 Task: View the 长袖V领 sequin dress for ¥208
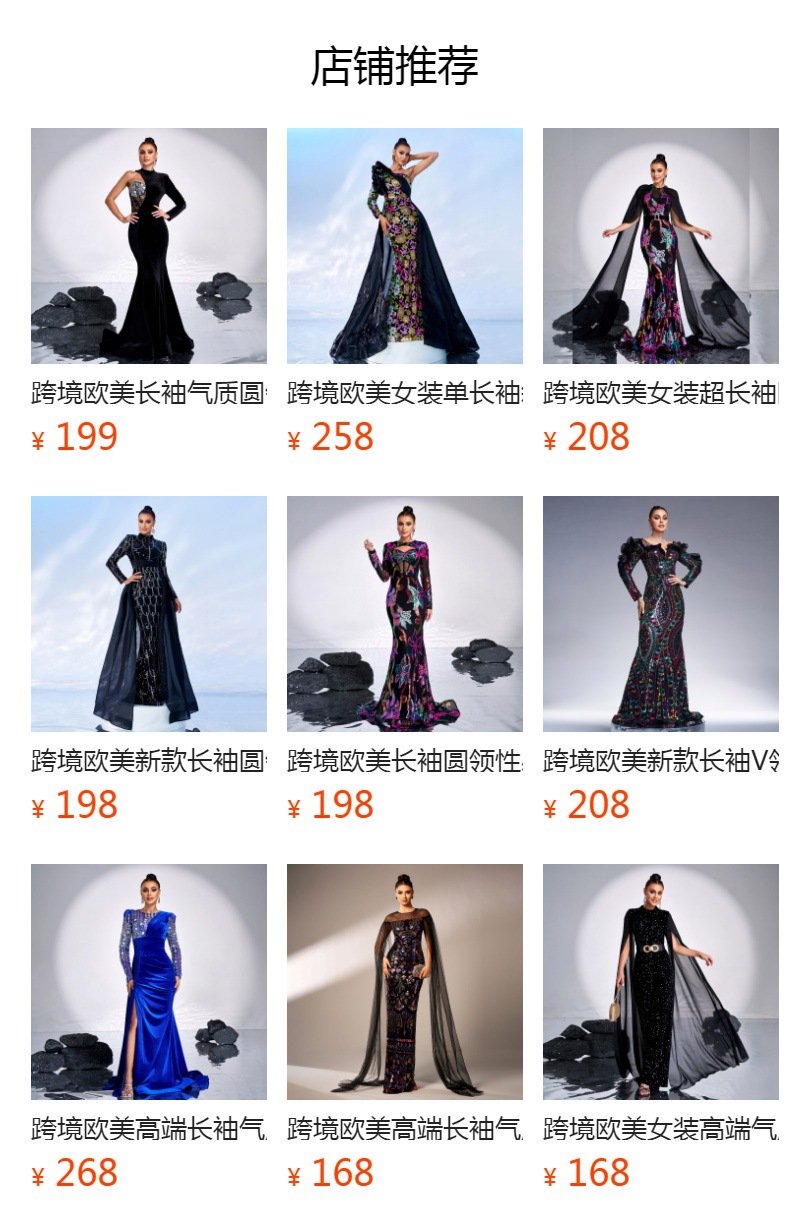660,614
